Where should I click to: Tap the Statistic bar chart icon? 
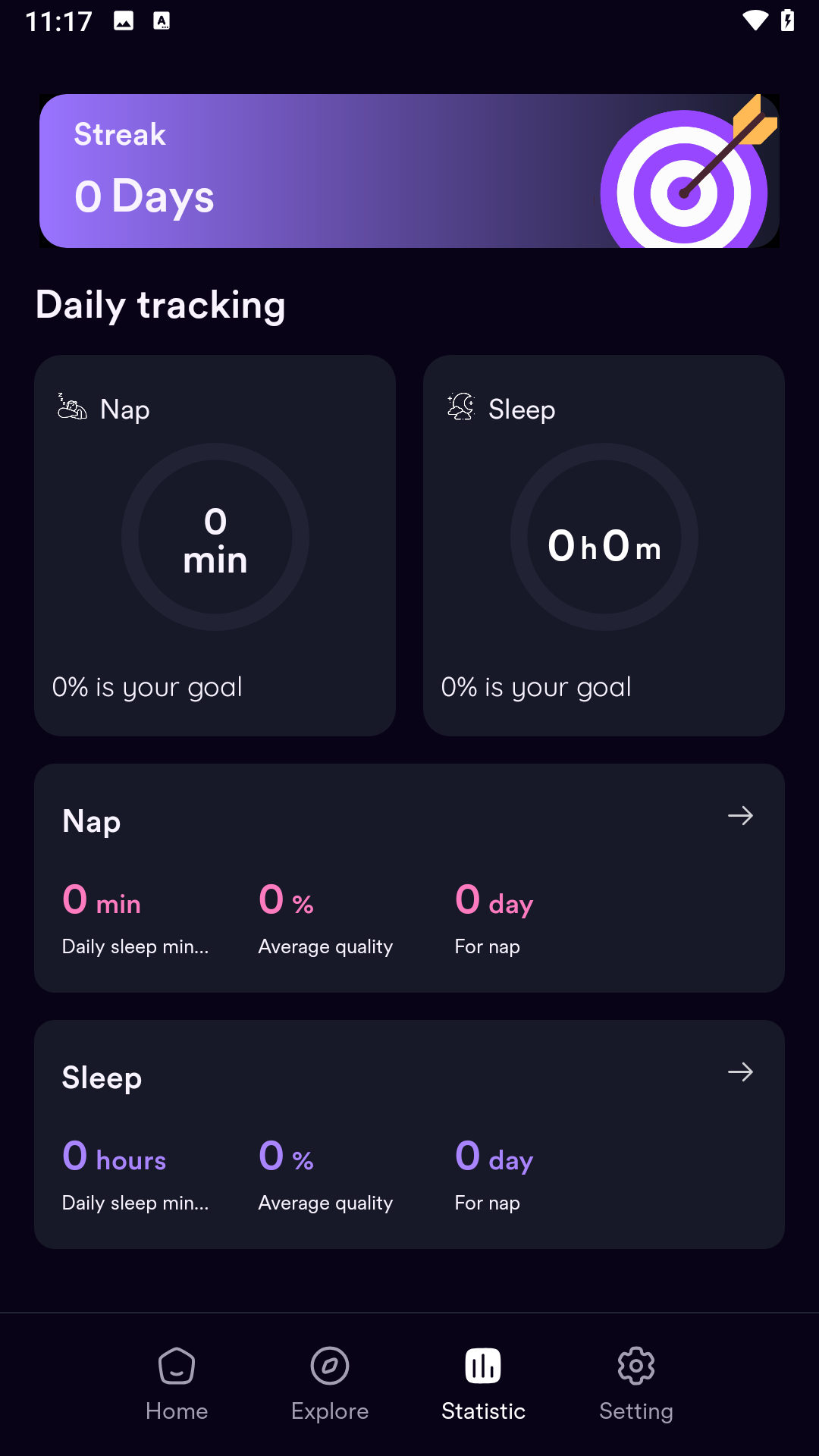click(482, 1365)
